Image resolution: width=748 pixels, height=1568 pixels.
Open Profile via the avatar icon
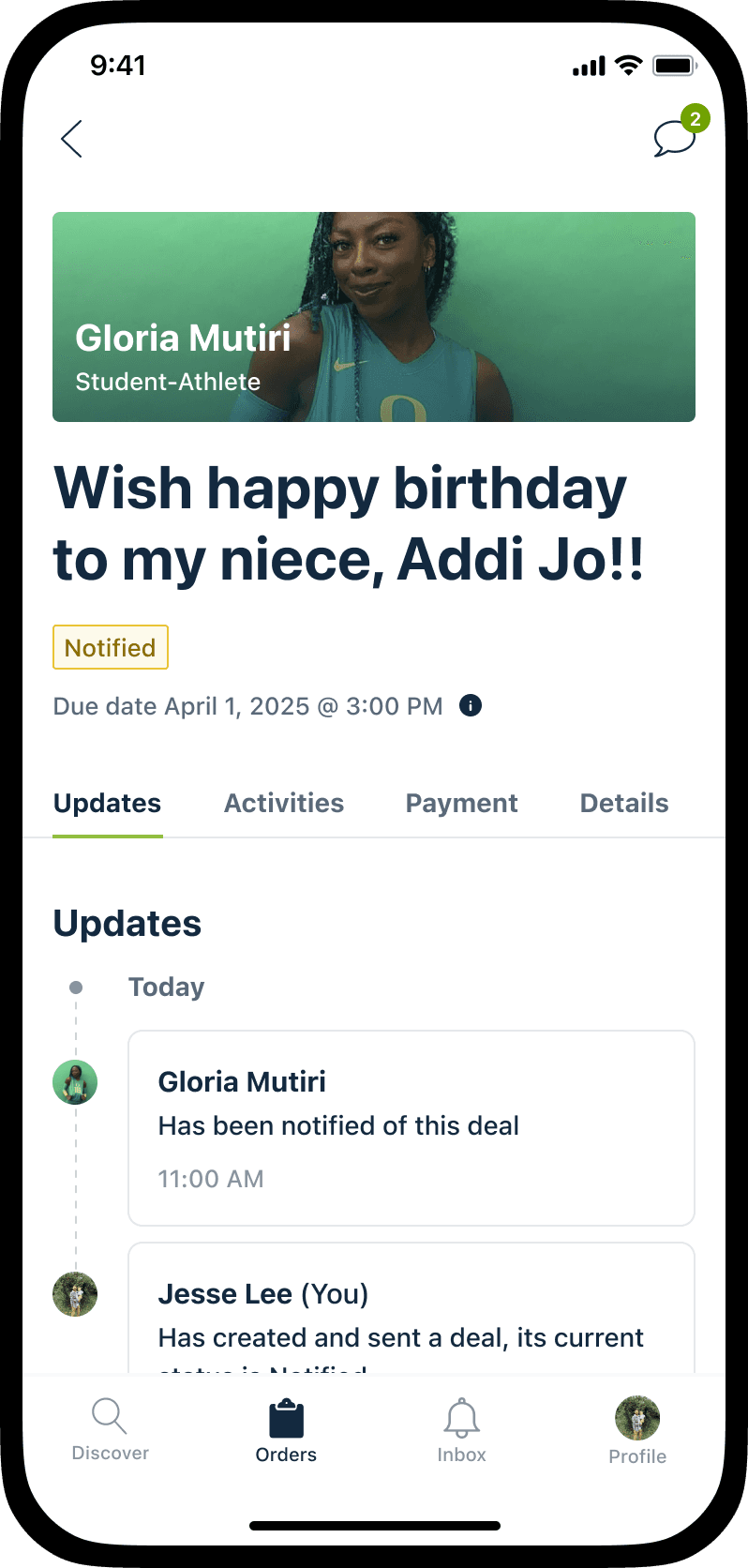click(x=637, y=1418)
